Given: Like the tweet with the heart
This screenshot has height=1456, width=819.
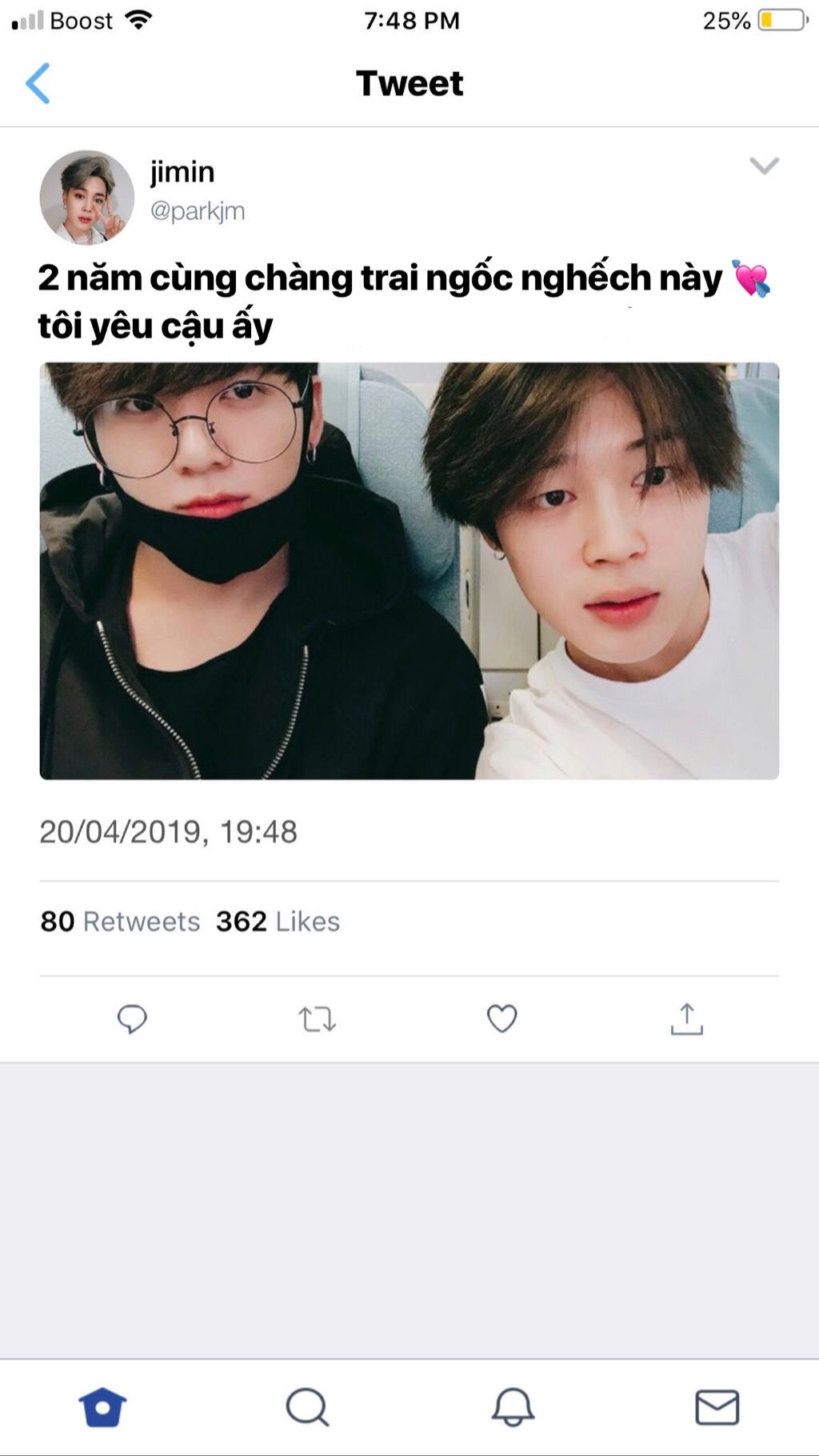Looking at the screenshot, I should click(502, 1018).
